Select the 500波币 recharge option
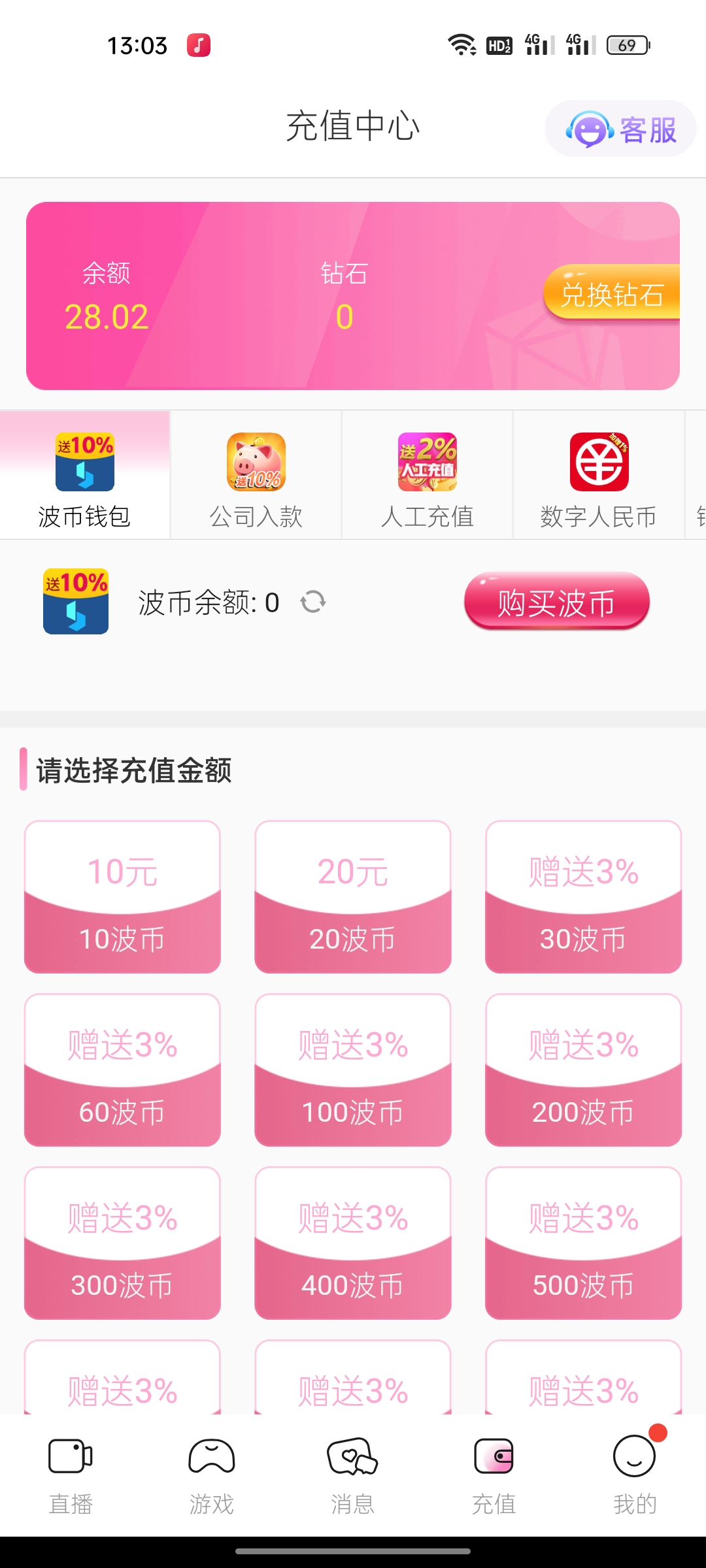 (x=583, y=1243)
